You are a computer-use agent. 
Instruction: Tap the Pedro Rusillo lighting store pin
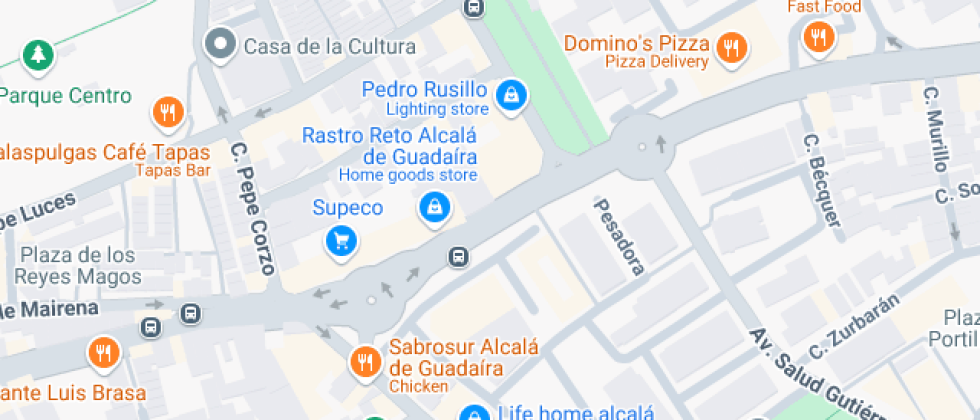pyautogui.click(x=512, y=96)
